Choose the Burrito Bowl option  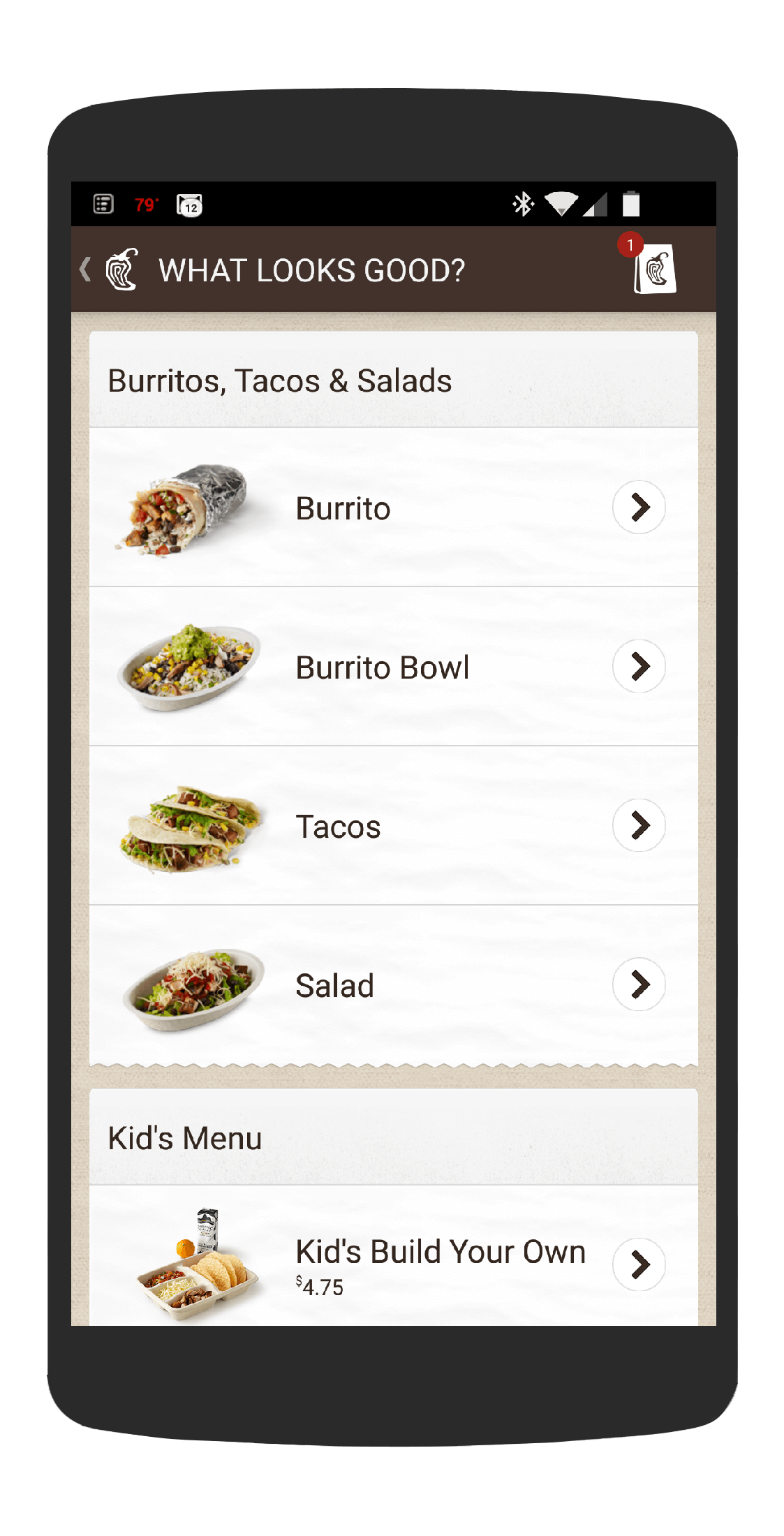coord(394,667)
